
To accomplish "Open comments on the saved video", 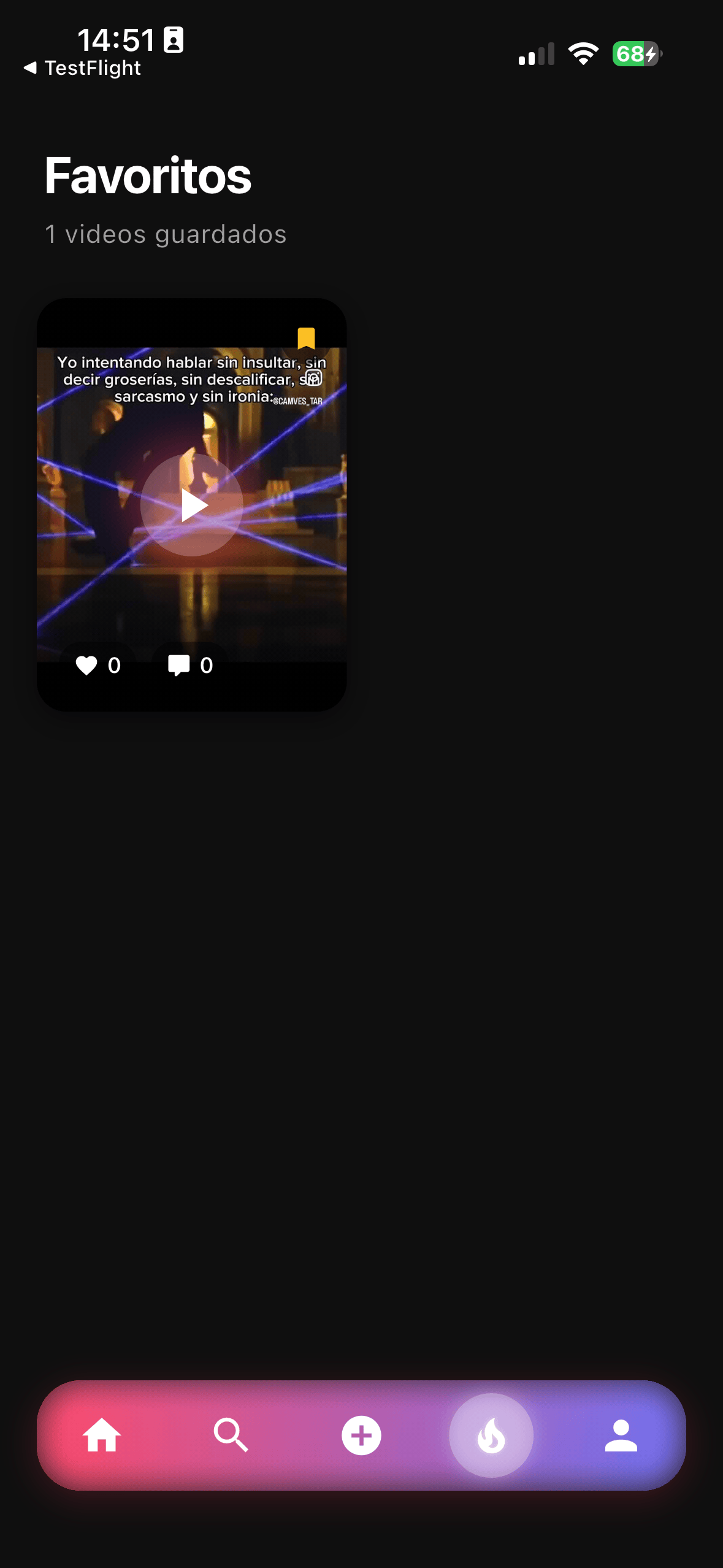I will coord(179,665).
